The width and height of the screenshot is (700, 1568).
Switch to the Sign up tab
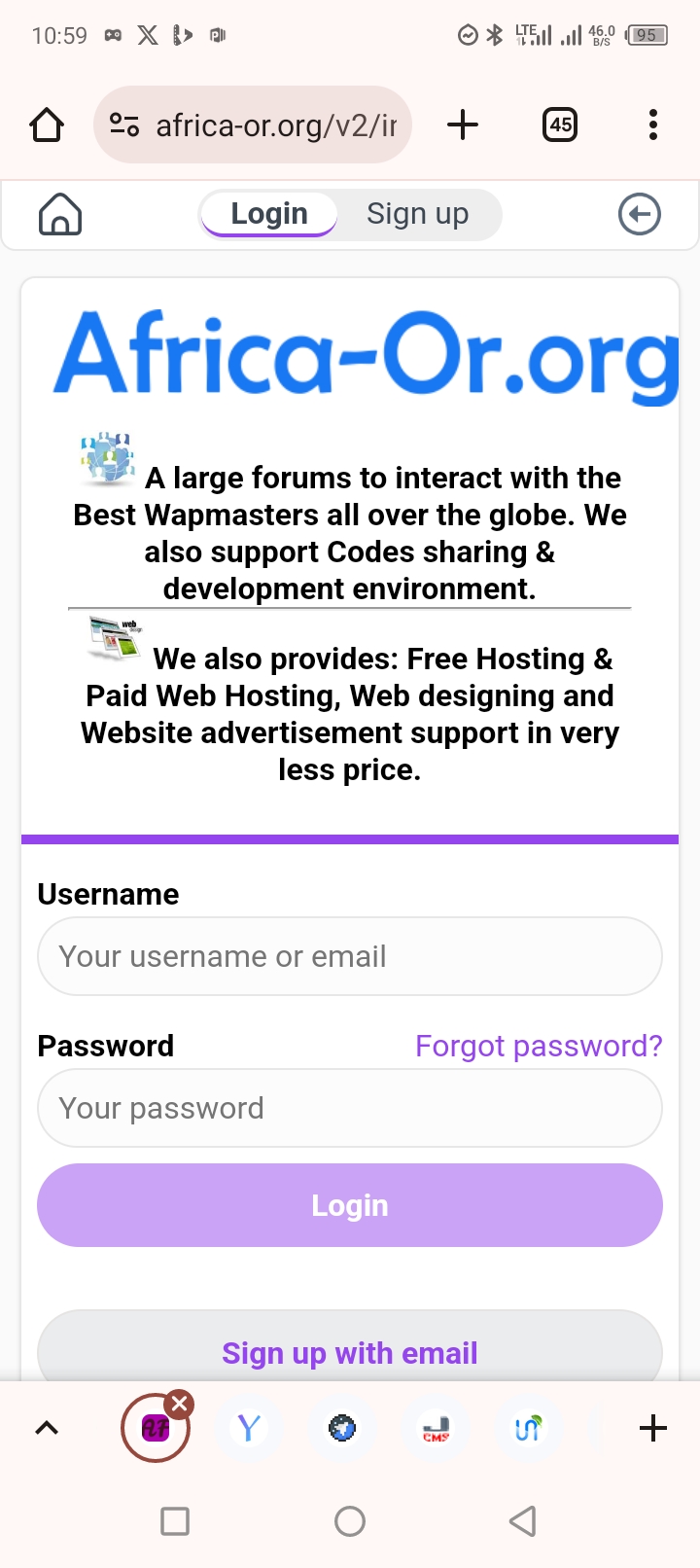pyautogui.click(x=417, y=214)
